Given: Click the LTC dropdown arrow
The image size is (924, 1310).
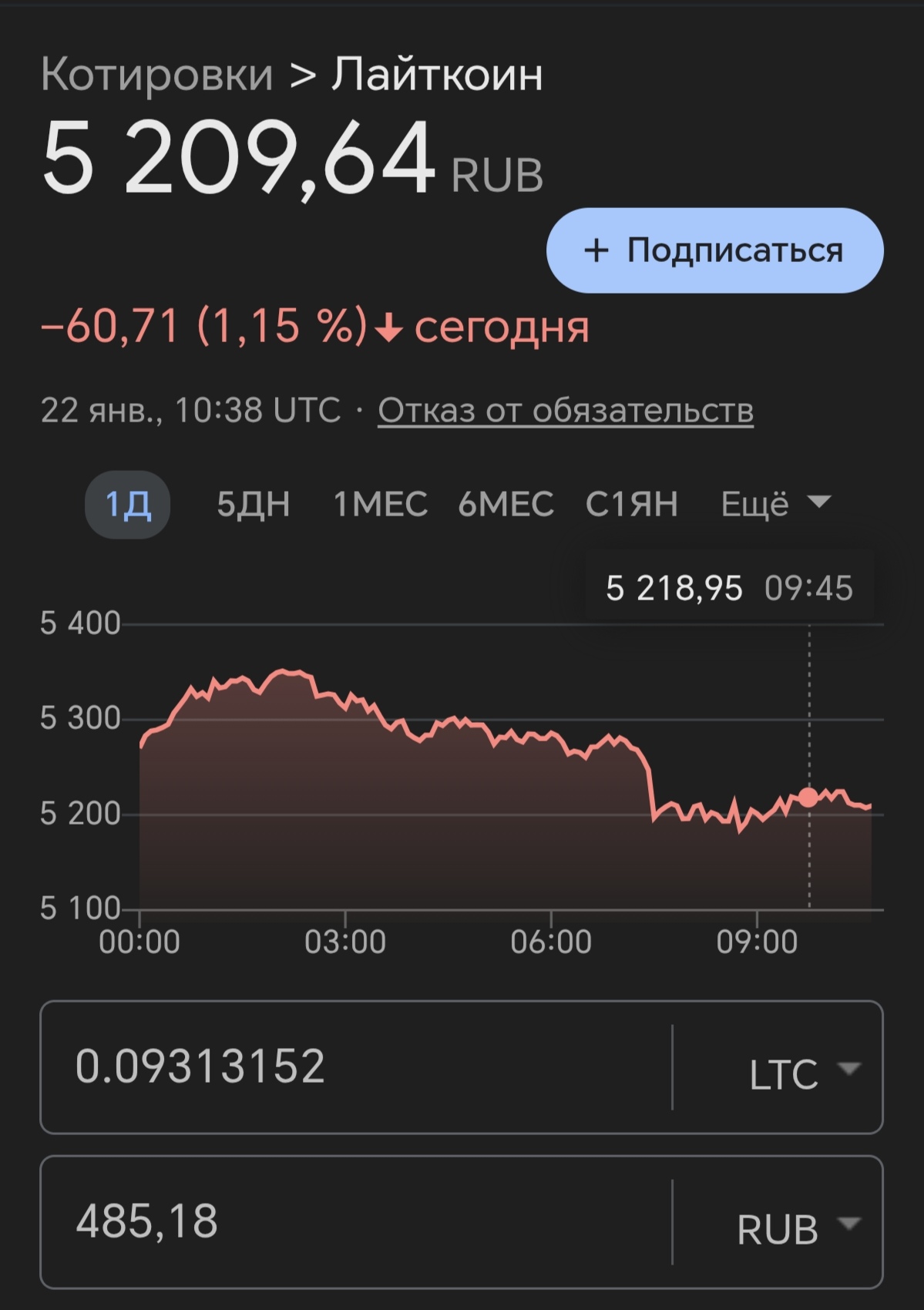Looking at the screenshot, I should [851, 1071].
